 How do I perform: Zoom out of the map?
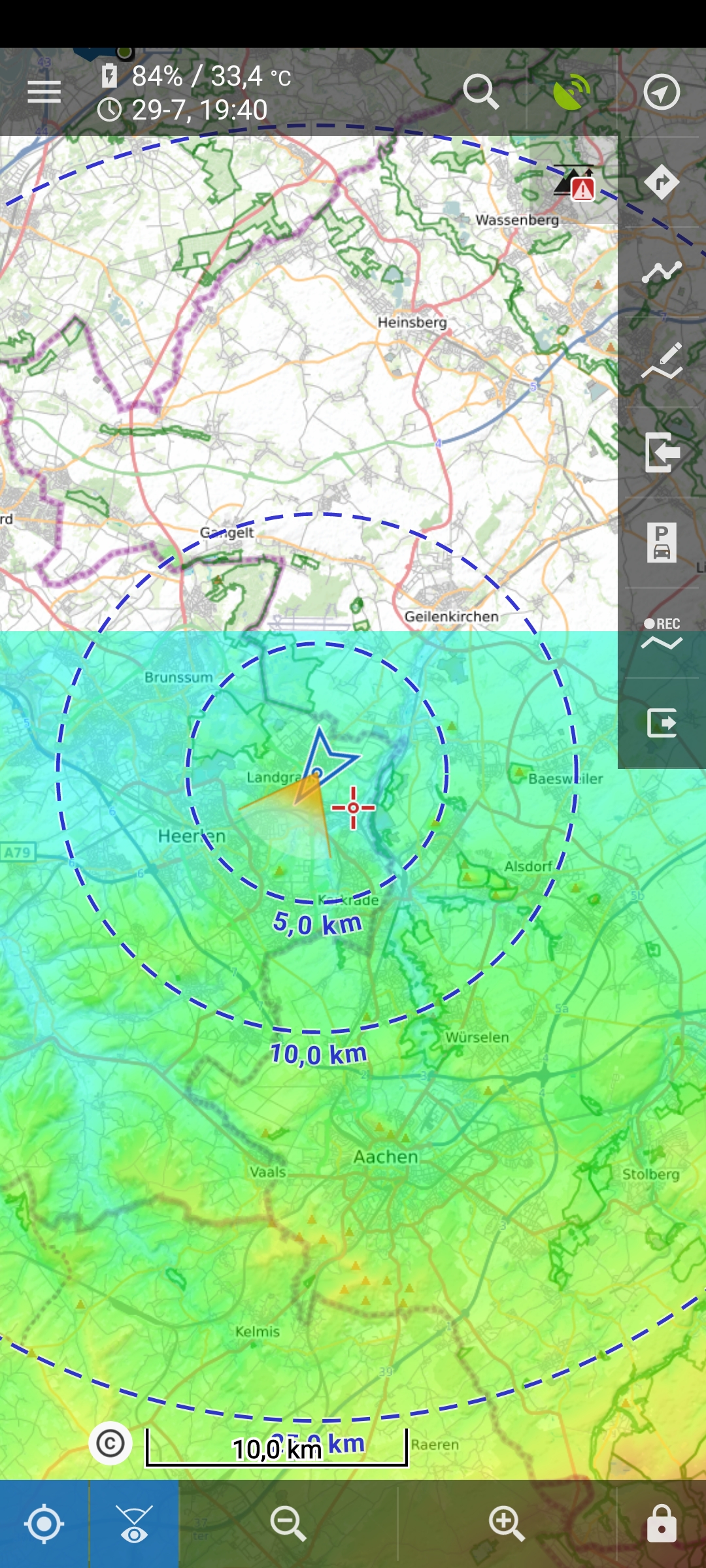tap(288, 1524)
